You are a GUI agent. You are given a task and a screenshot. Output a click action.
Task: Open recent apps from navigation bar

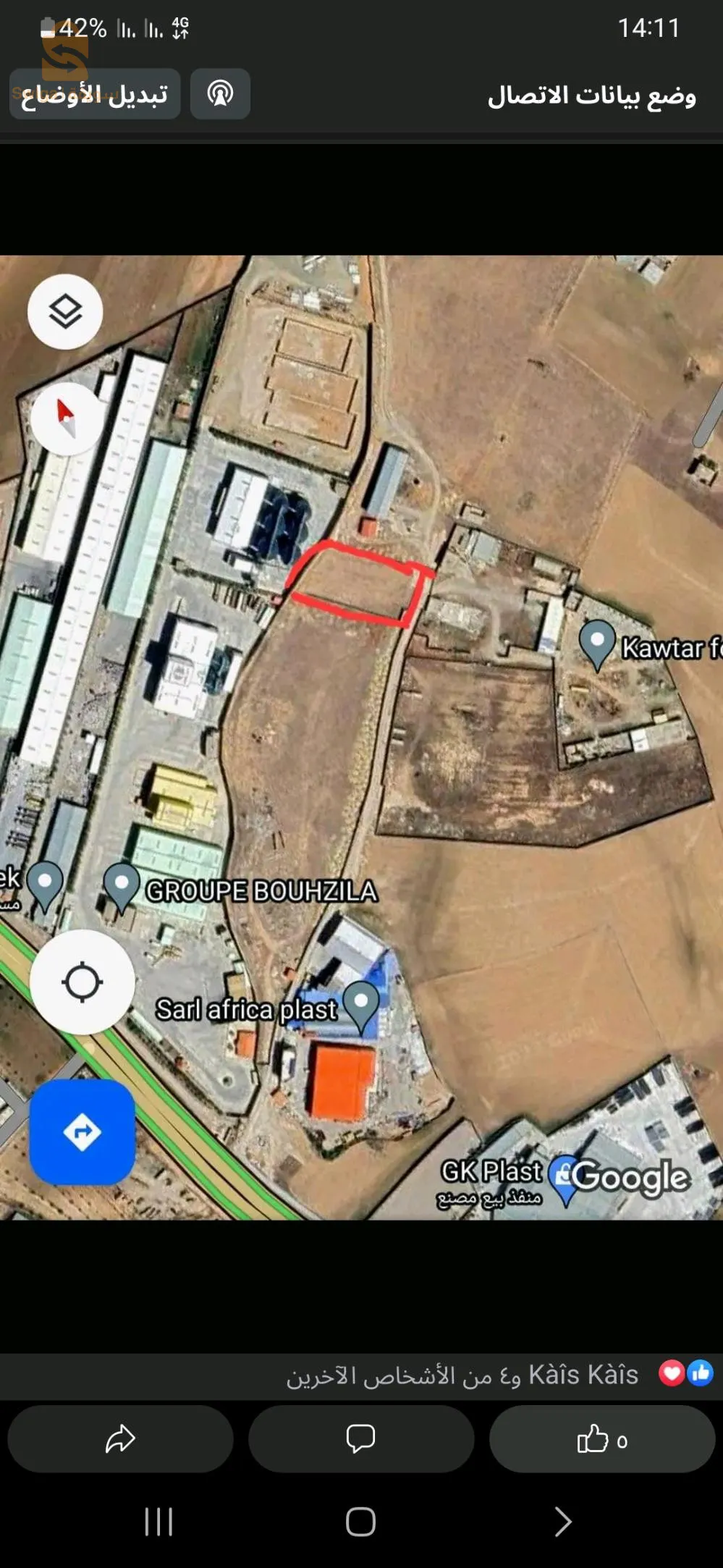(x=158, y=1521)
